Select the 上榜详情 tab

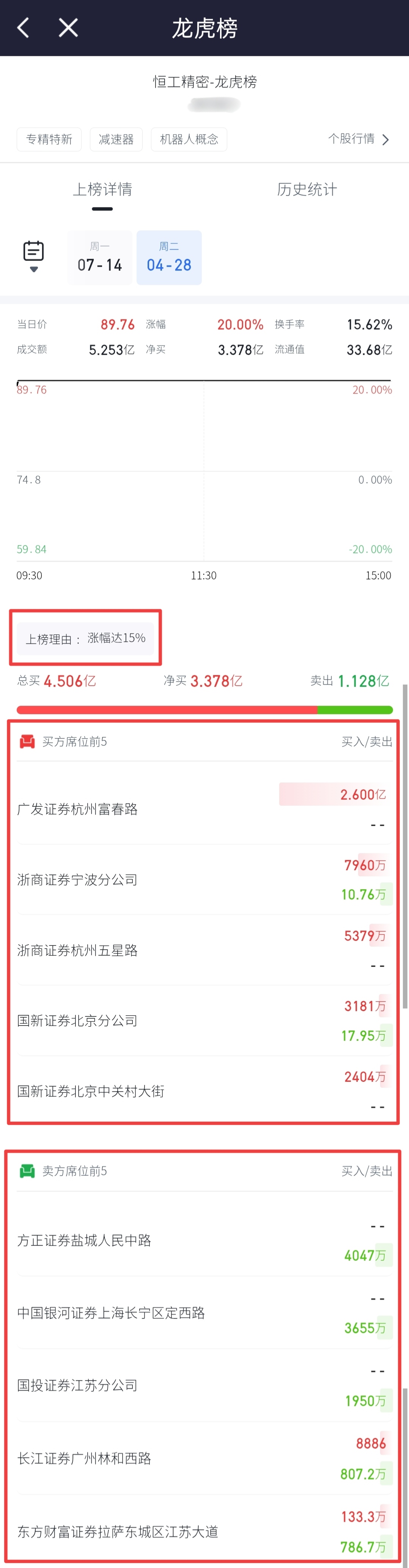click(102, 190)
